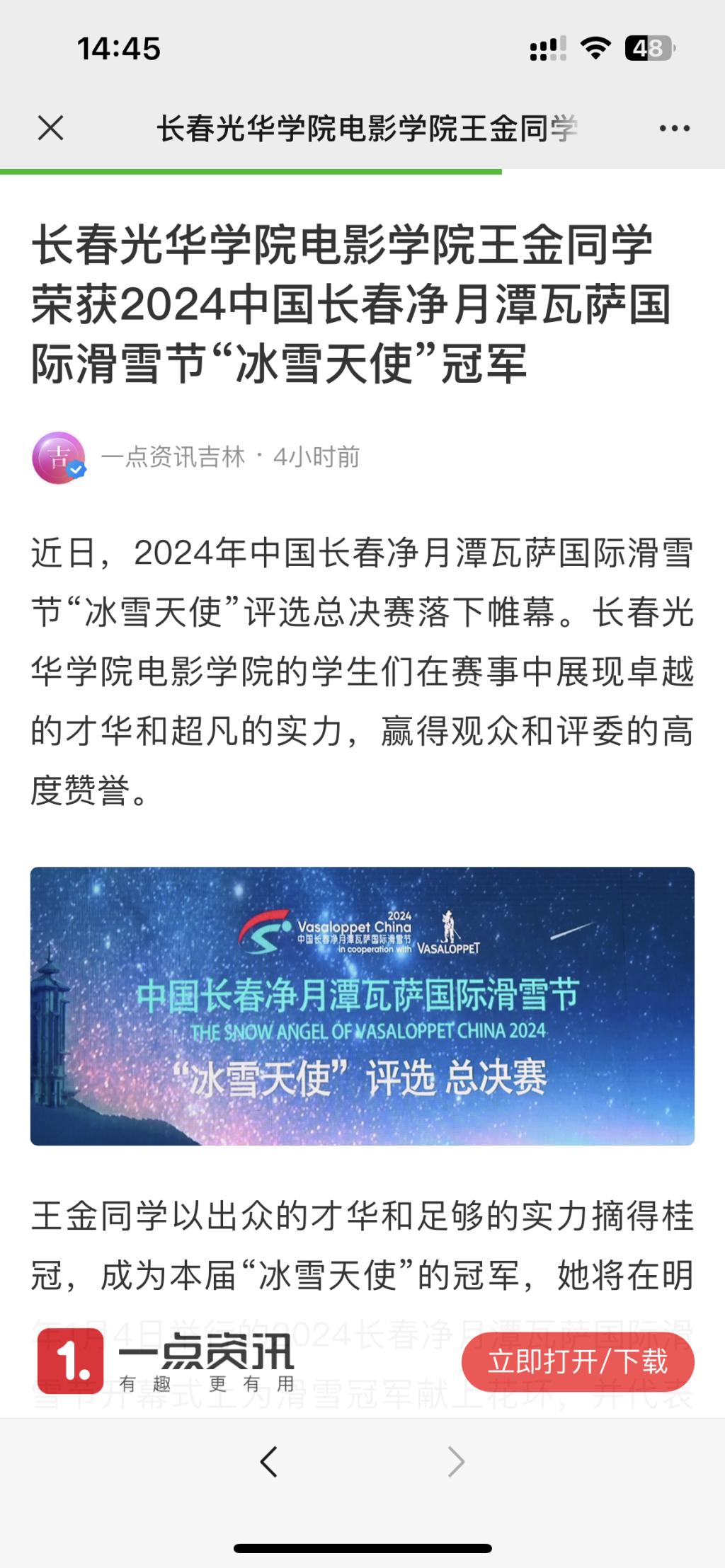Go back to the previous web page
Viewport: 725px width, 1568px height.
click(x=268, y=1461)
